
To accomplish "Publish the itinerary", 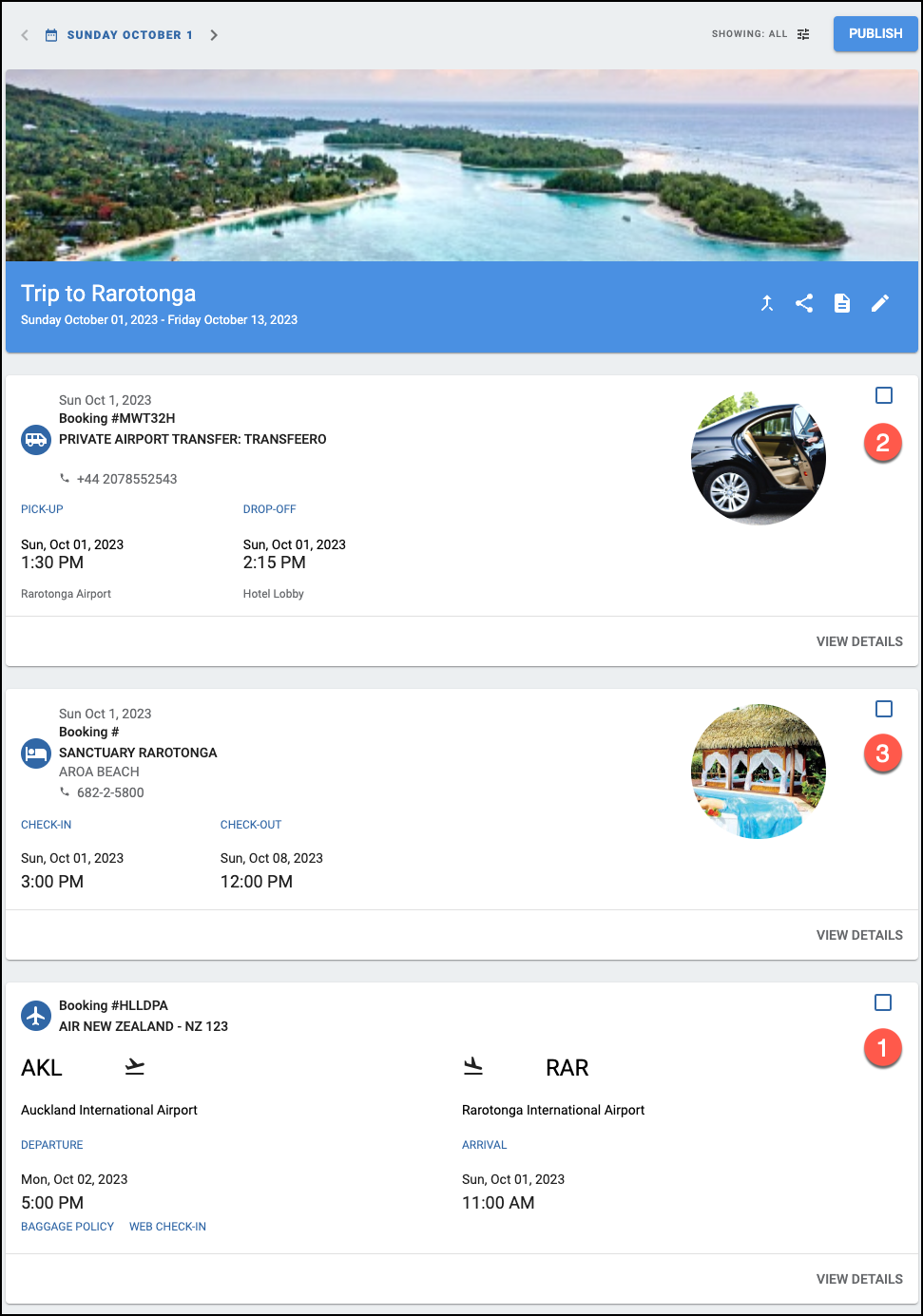I will coord(875,33).
